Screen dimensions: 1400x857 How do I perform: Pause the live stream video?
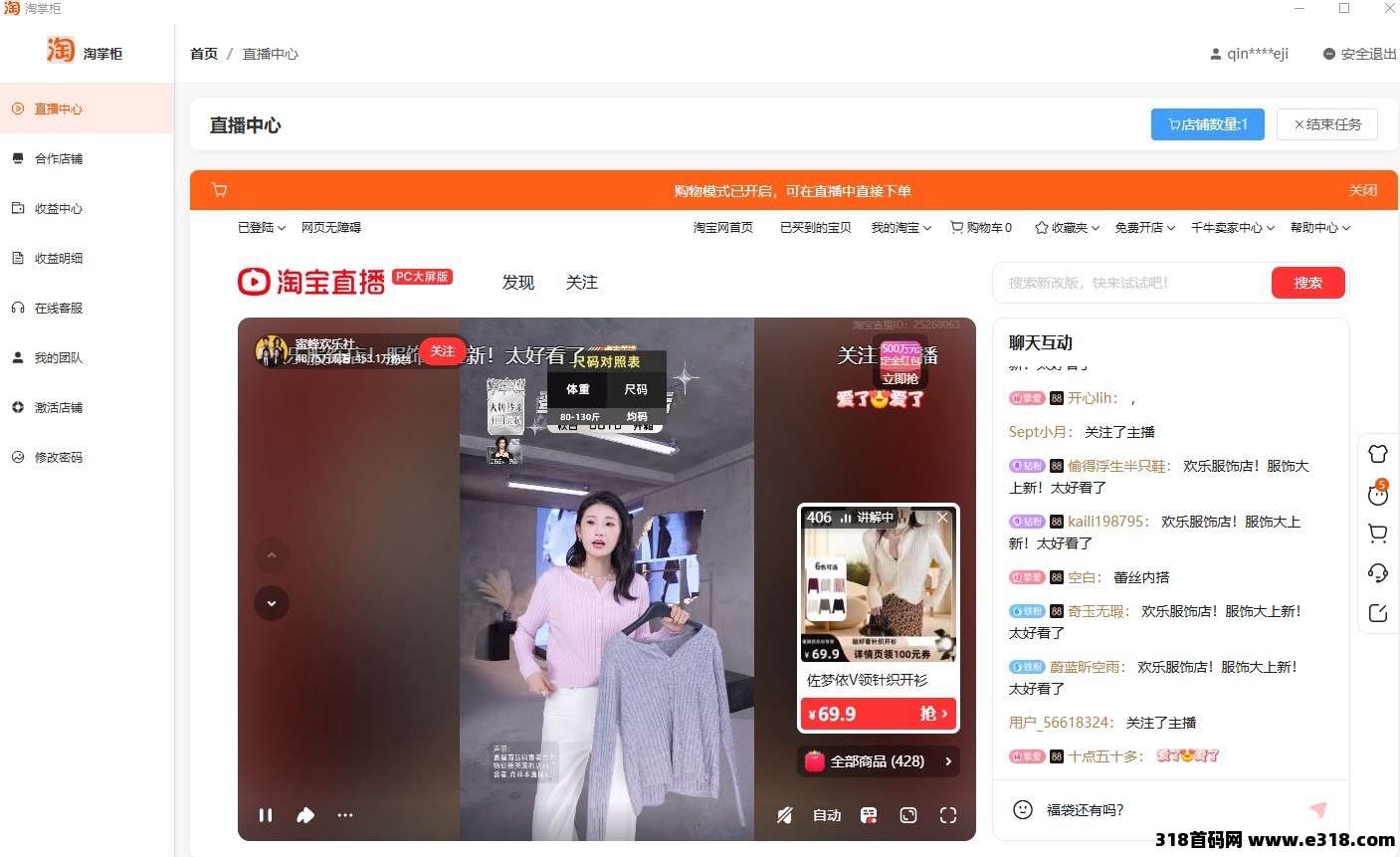pyautogui.click(x=266, y=815)
